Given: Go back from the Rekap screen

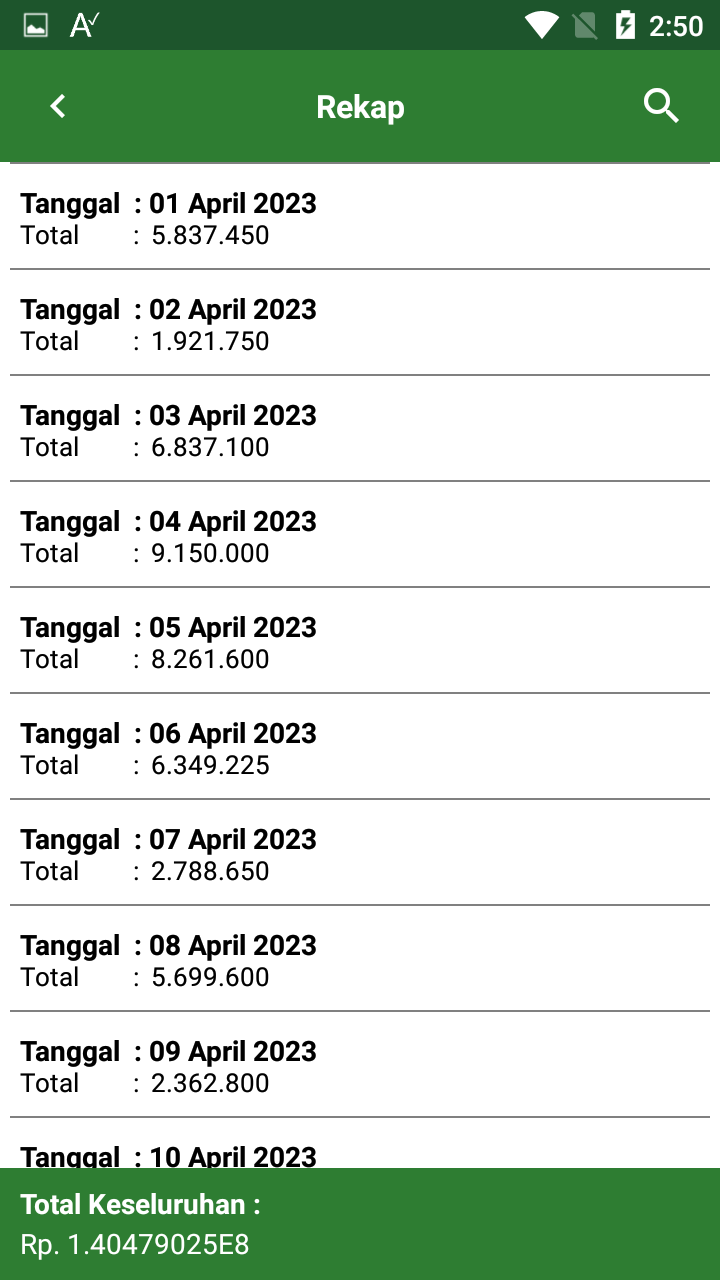Looking at the screenshot, I should coord(58,106).
